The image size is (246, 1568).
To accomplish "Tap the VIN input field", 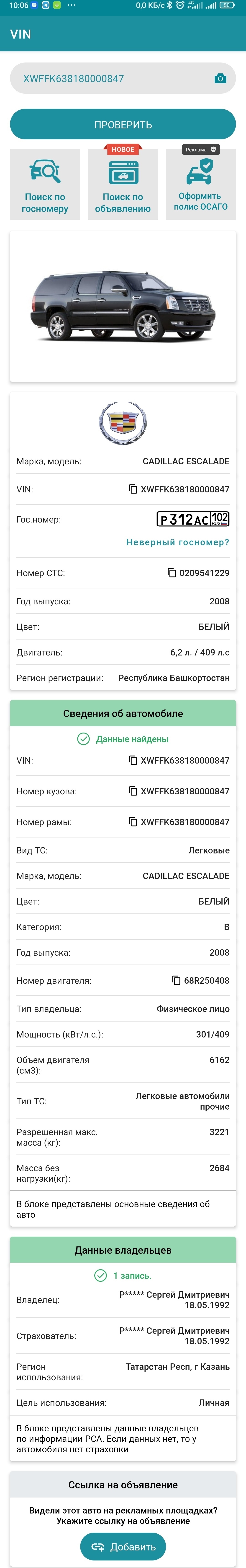I will (x=109, y=78).
